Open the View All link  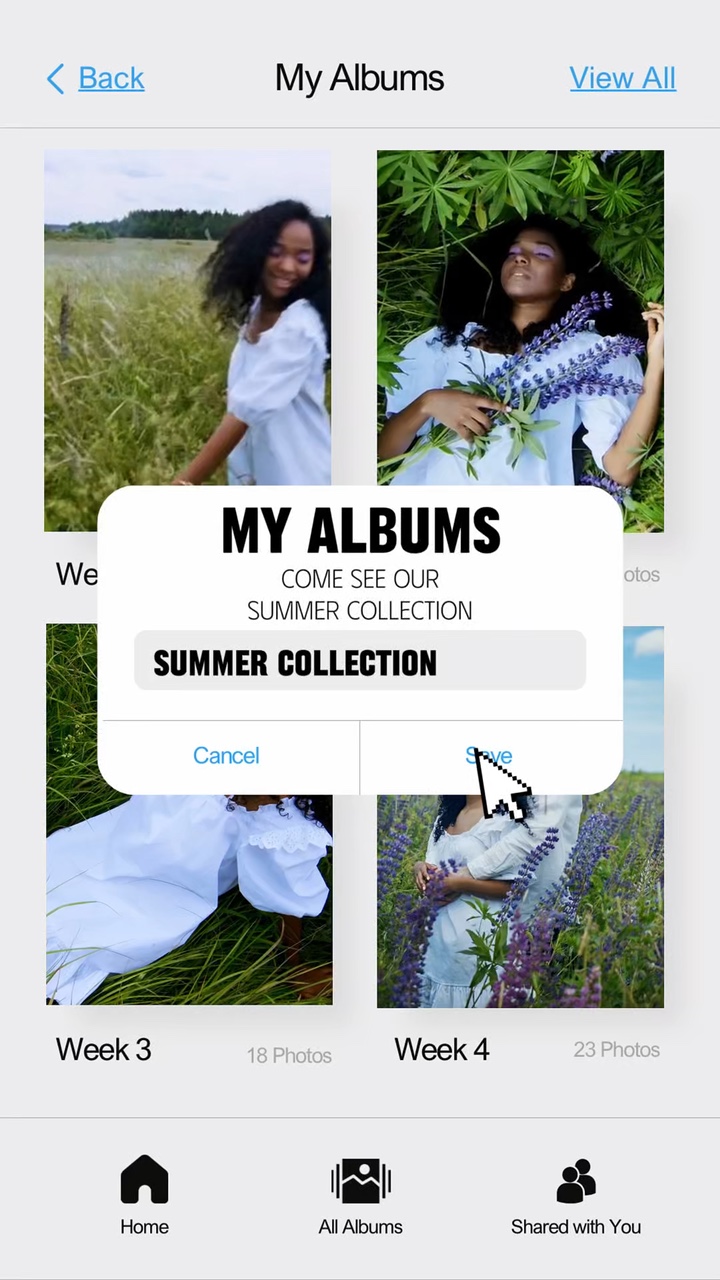click(622, 78)
